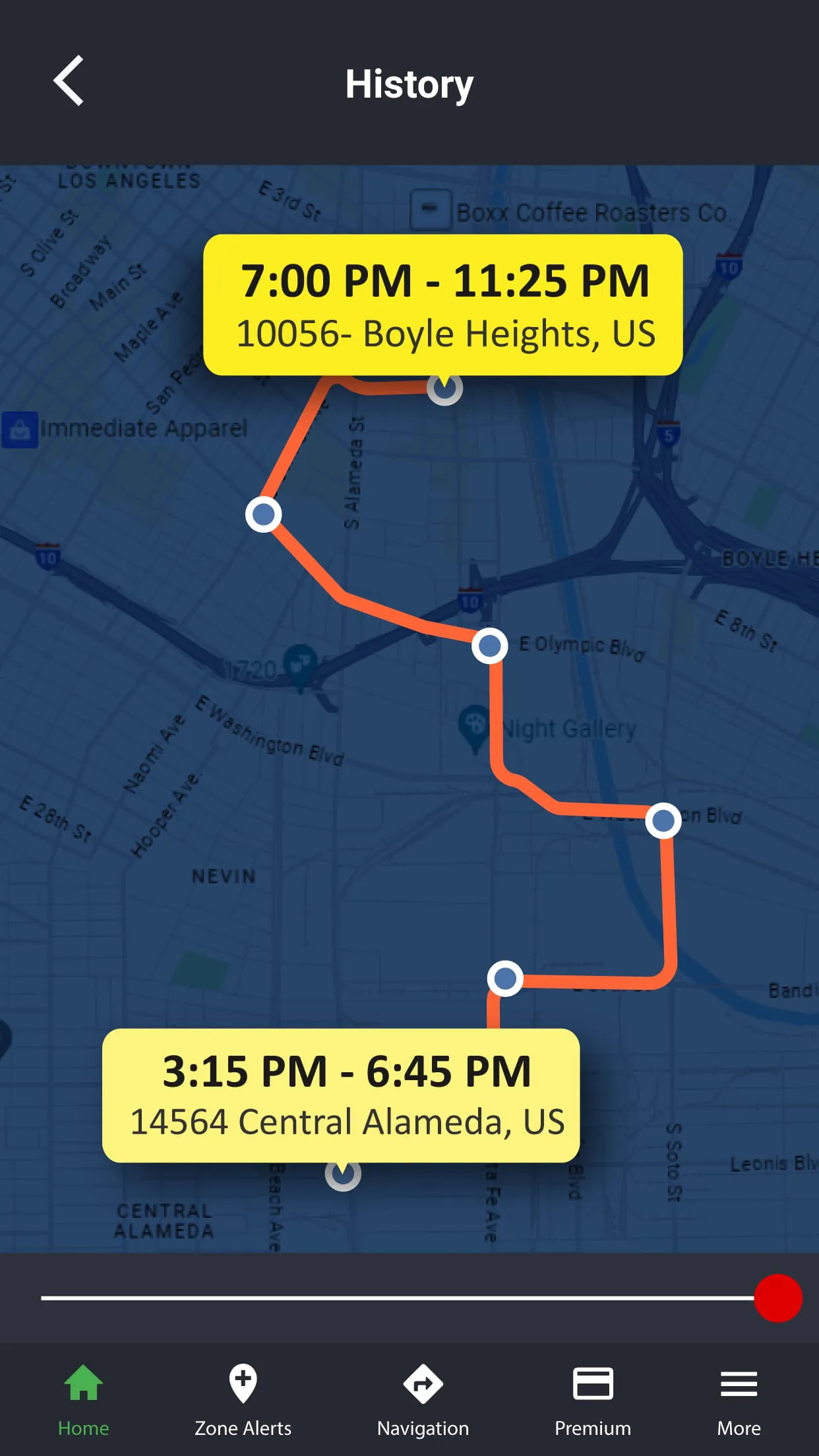This screenshot has width=819, height=1456.
Task: Go back using the back arrow
Action: 69,82
